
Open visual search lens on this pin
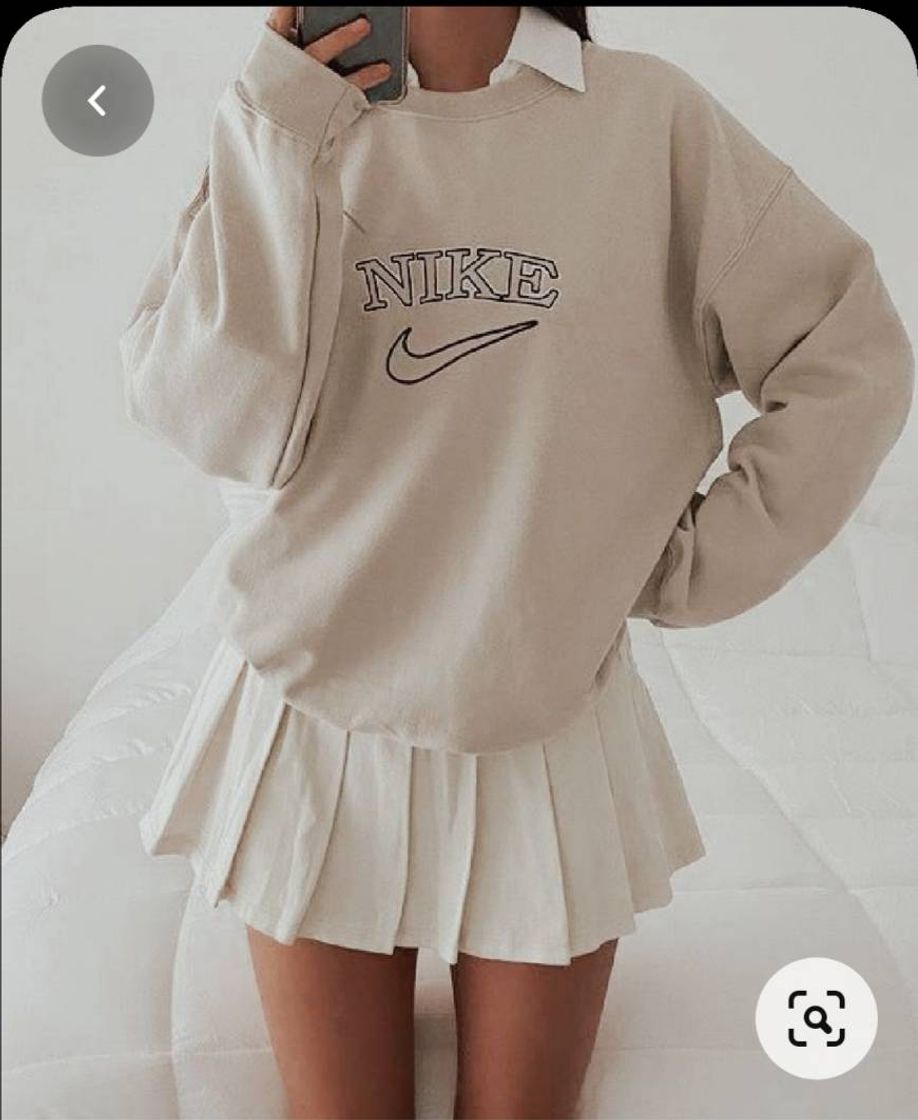tap(816, 1018)
